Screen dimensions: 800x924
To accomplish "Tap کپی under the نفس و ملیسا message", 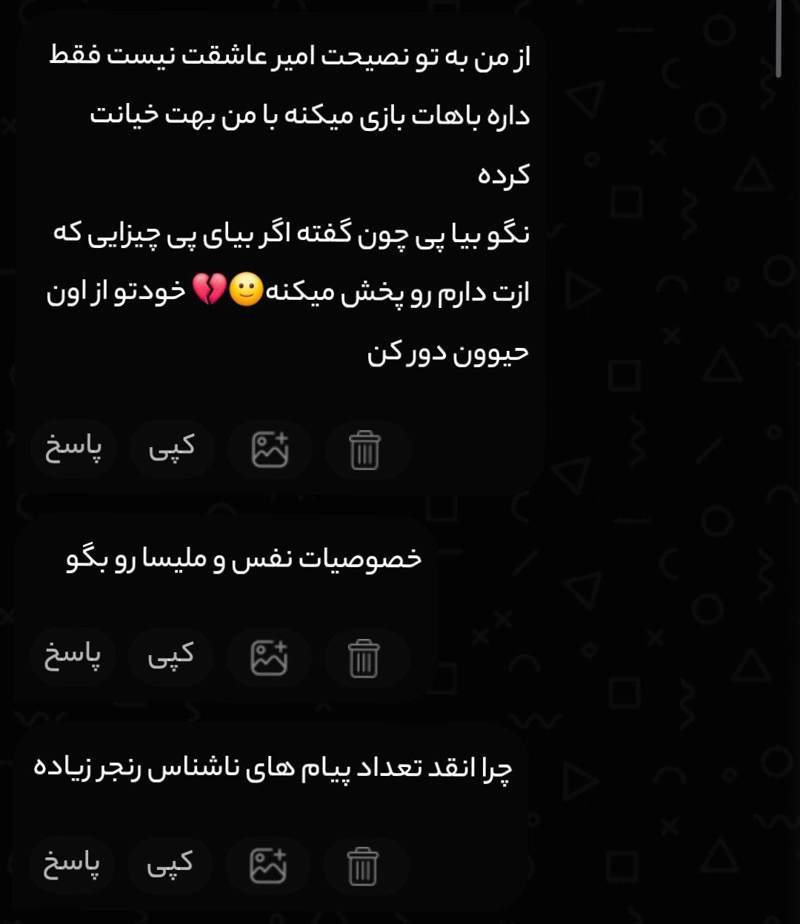I will [x=171, y=656].
